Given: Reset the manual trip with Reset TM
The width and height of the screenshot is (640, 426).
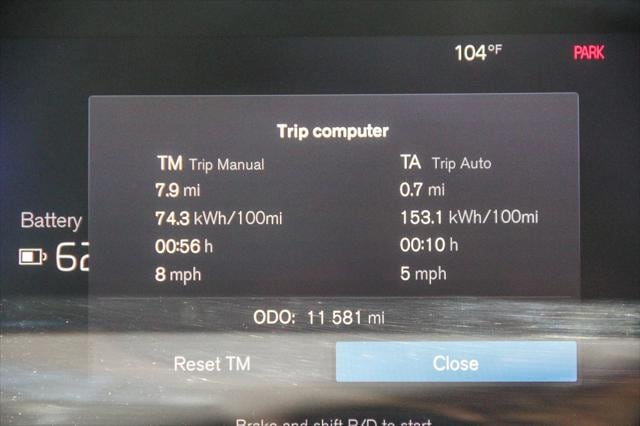Looking at the screenshot, I should [x=211, y=364].
